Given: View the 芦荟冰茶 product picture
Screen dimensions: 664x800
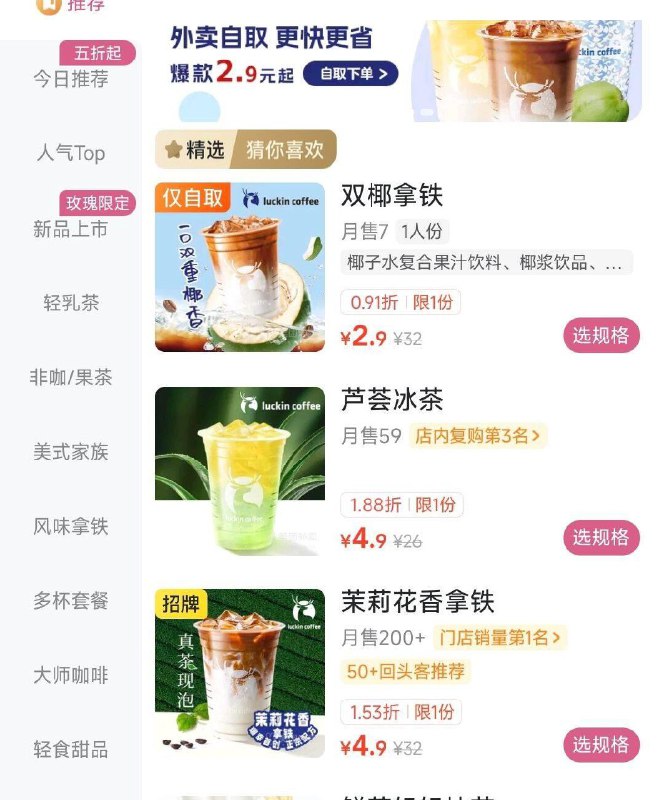Looking at the screenshot, I should pyautogui.click(x=240, y=471).
